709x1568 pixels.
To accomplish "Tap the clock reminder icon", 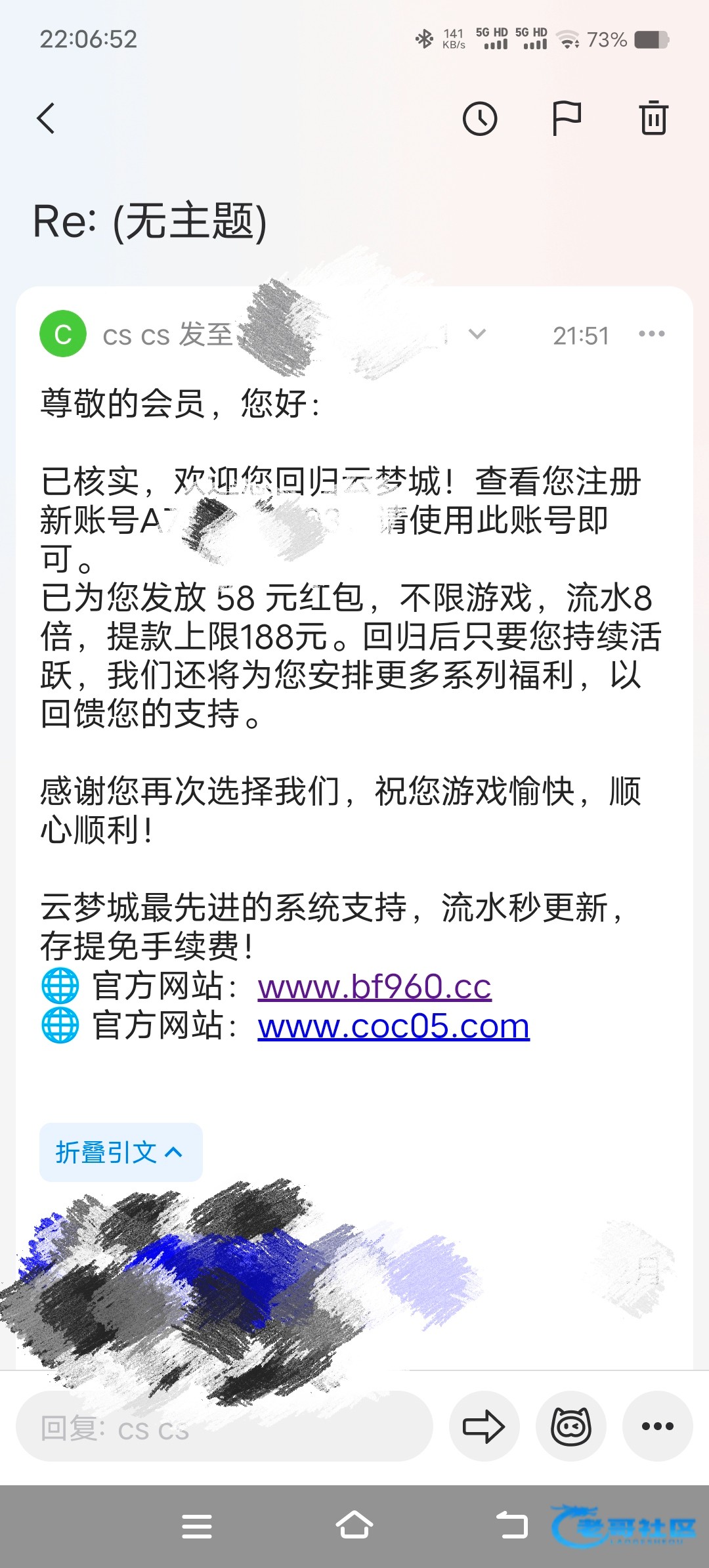I will [x=480, y=119].
